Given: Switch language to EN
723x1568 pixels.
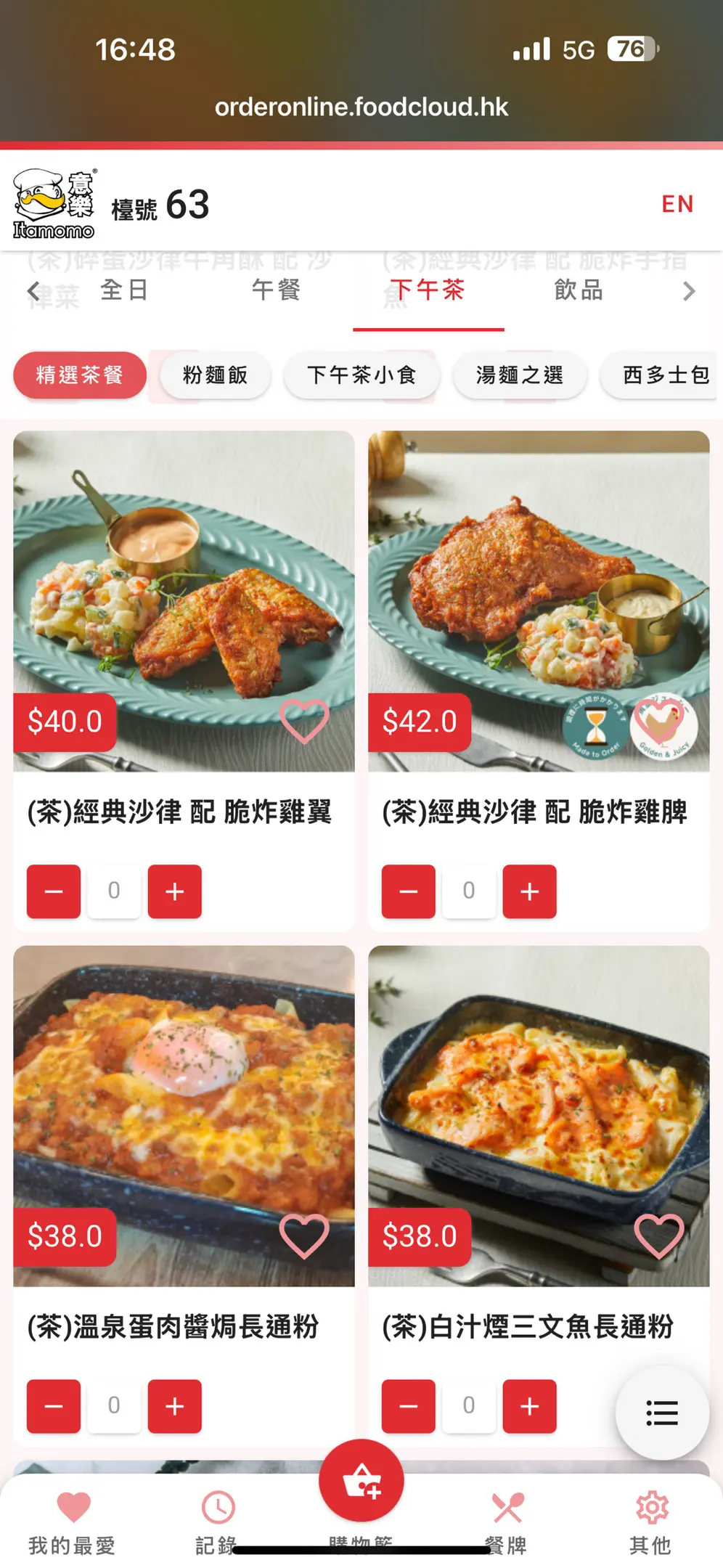Looking at the screenshot, I should click(x=677, y=204).
